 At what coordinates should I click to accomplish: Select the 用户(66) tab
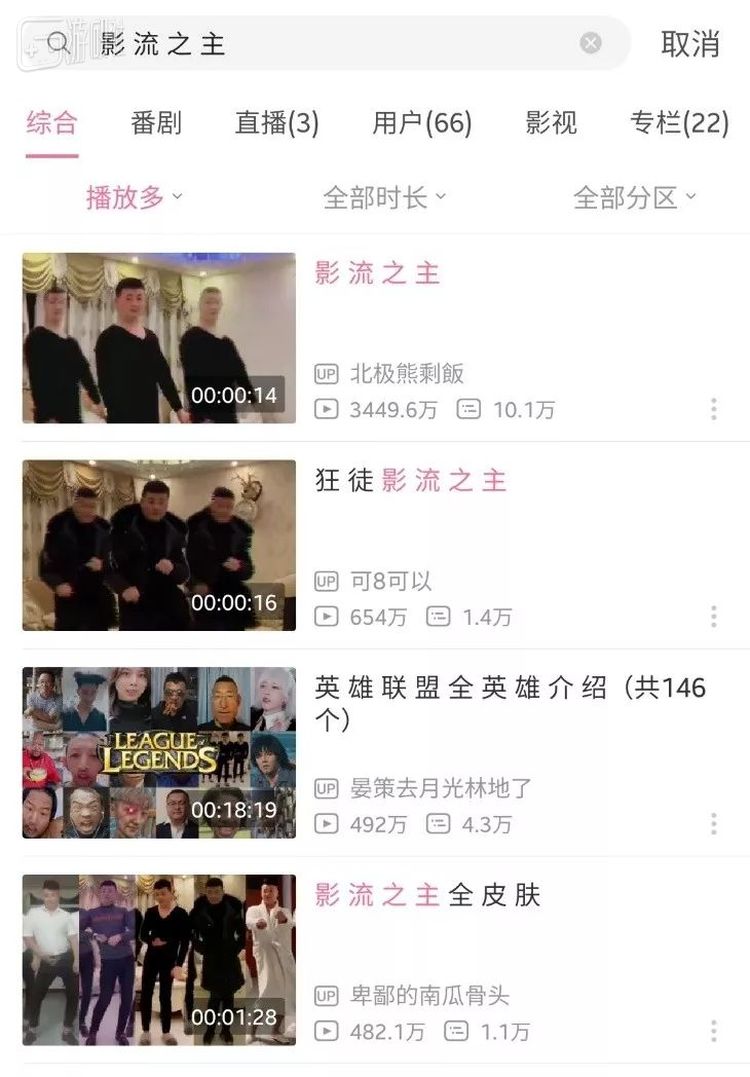tap(422, 123)
